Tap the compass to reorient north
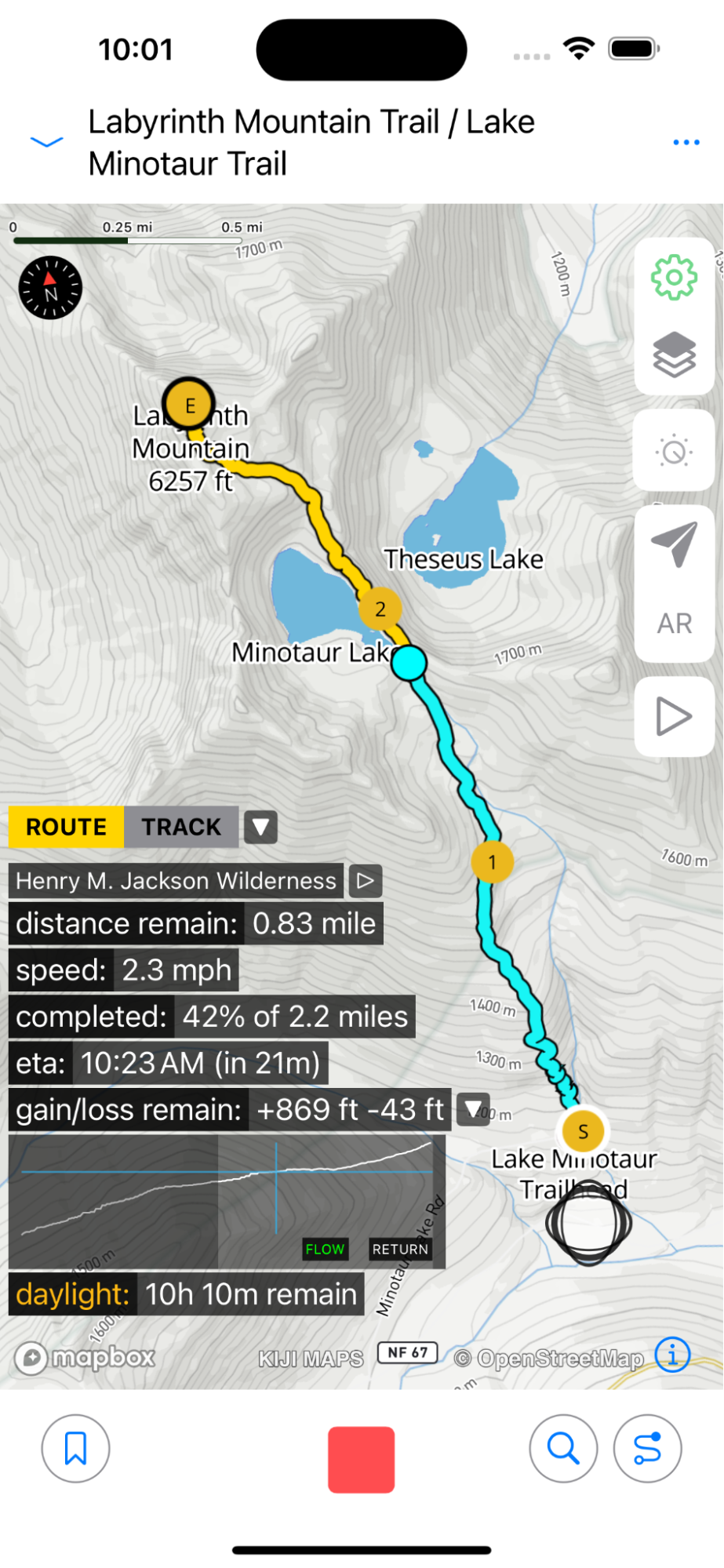 pyautogui.click(x=50, y=288)
